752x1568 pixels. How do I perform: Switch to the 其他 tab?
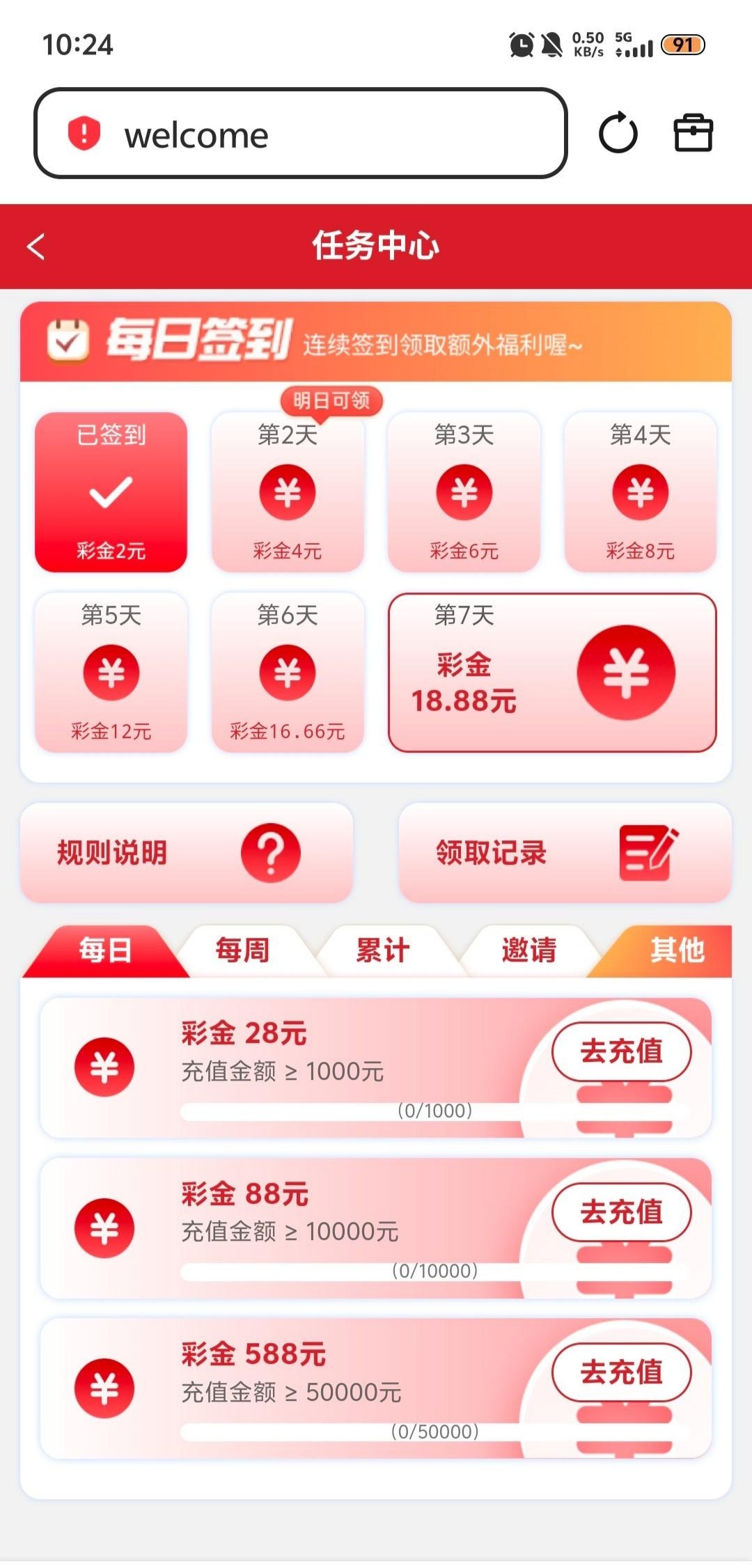[675, 950]
